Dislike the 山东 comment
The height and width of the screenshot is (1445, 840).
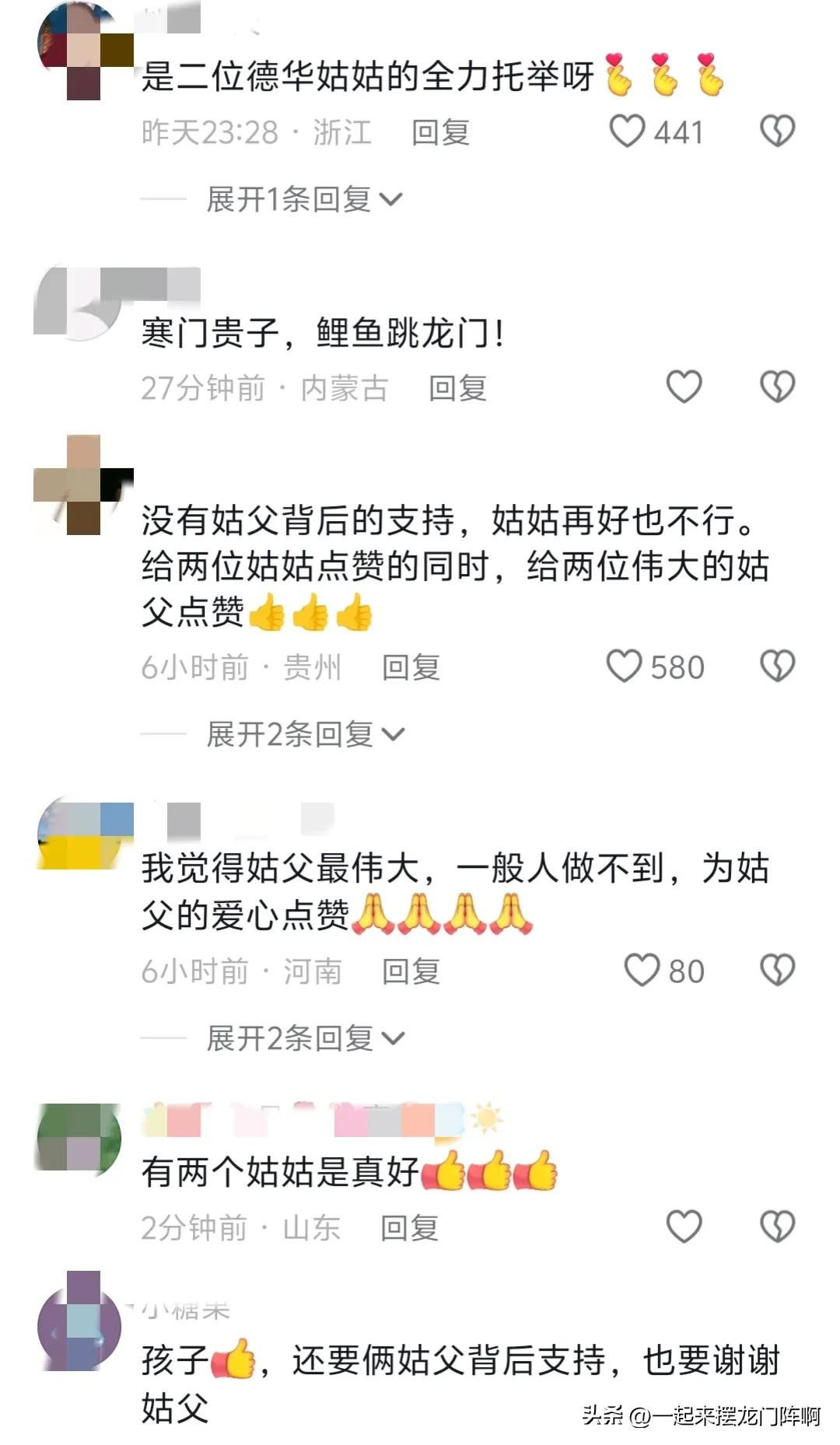[x=777, y=1226]
